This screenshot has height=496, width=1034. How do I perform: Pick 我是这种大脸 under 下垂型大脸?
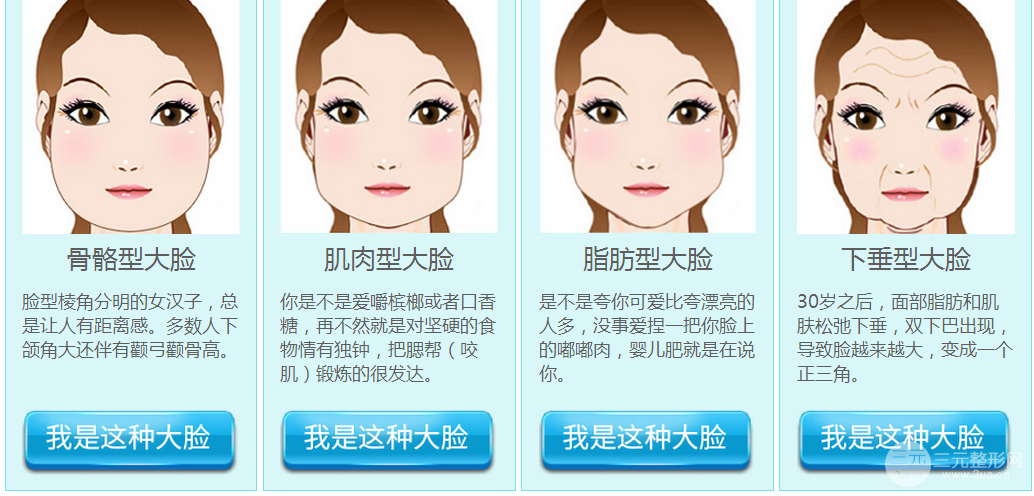(903, 438)
